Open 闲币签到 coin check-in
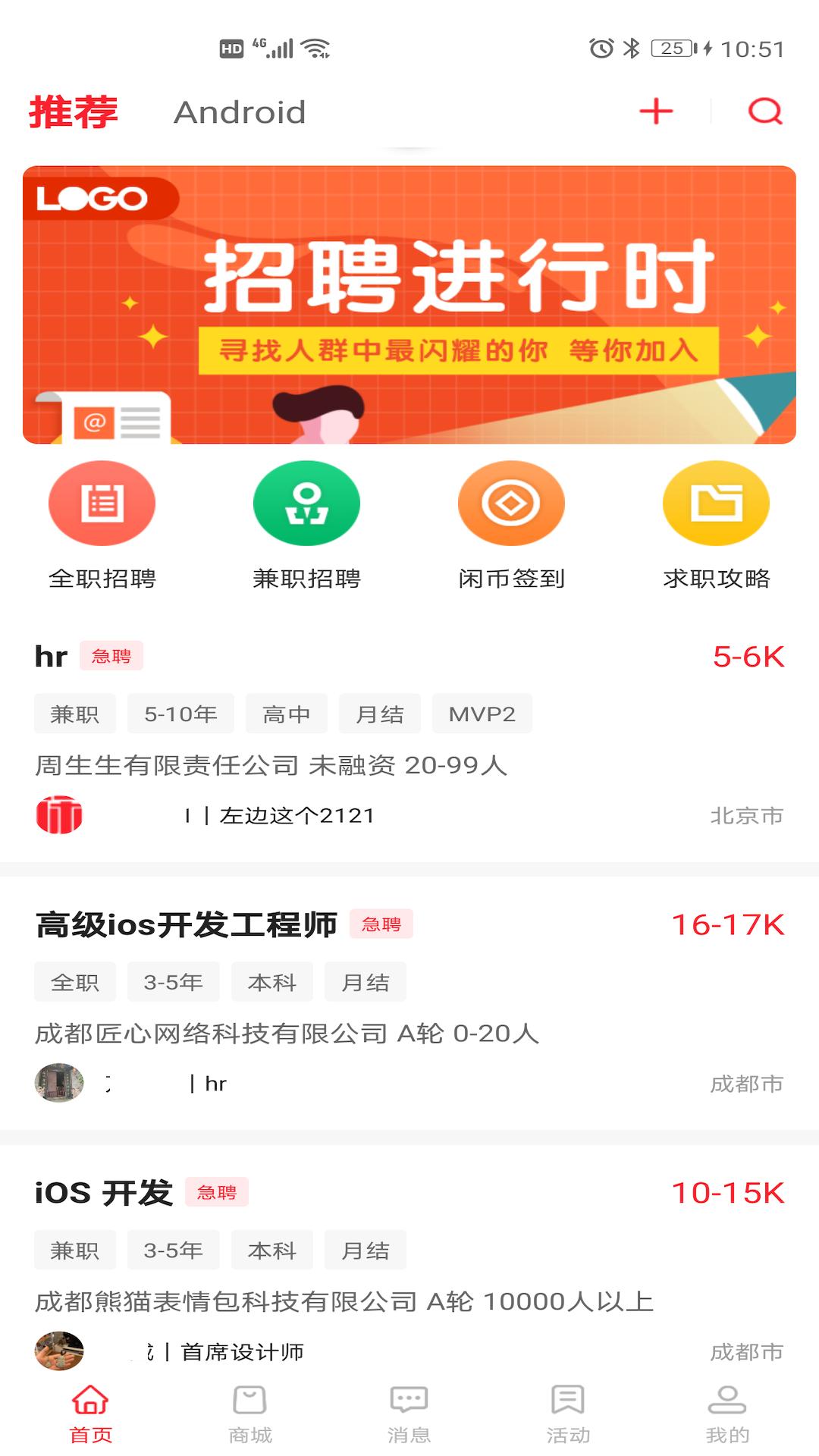This screenshot has height=1456, width=819. coord(511,526)
